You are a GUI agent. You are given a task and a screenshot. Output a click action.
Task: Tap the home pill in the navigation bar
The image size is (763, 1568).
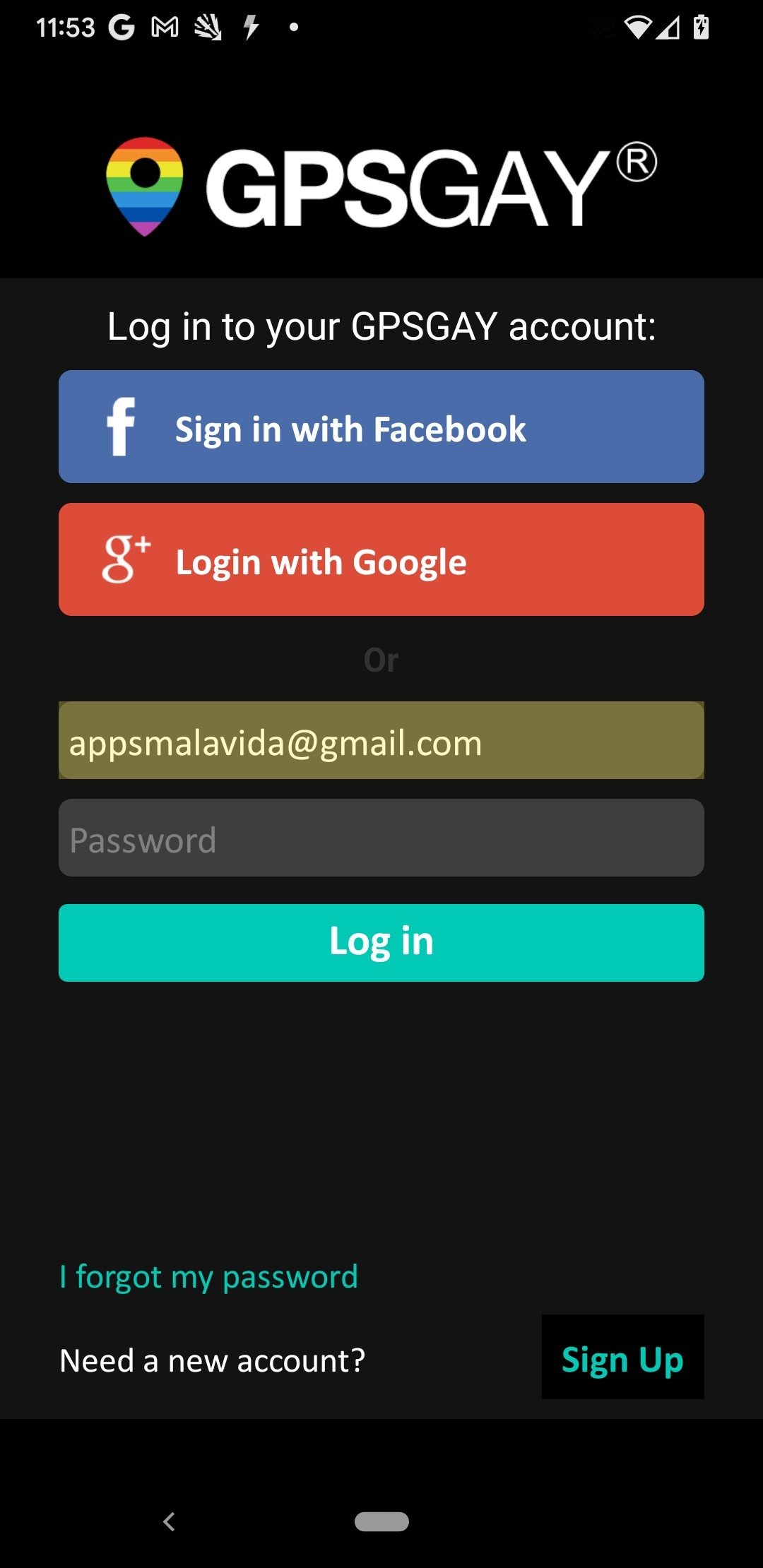[381, 1521]
